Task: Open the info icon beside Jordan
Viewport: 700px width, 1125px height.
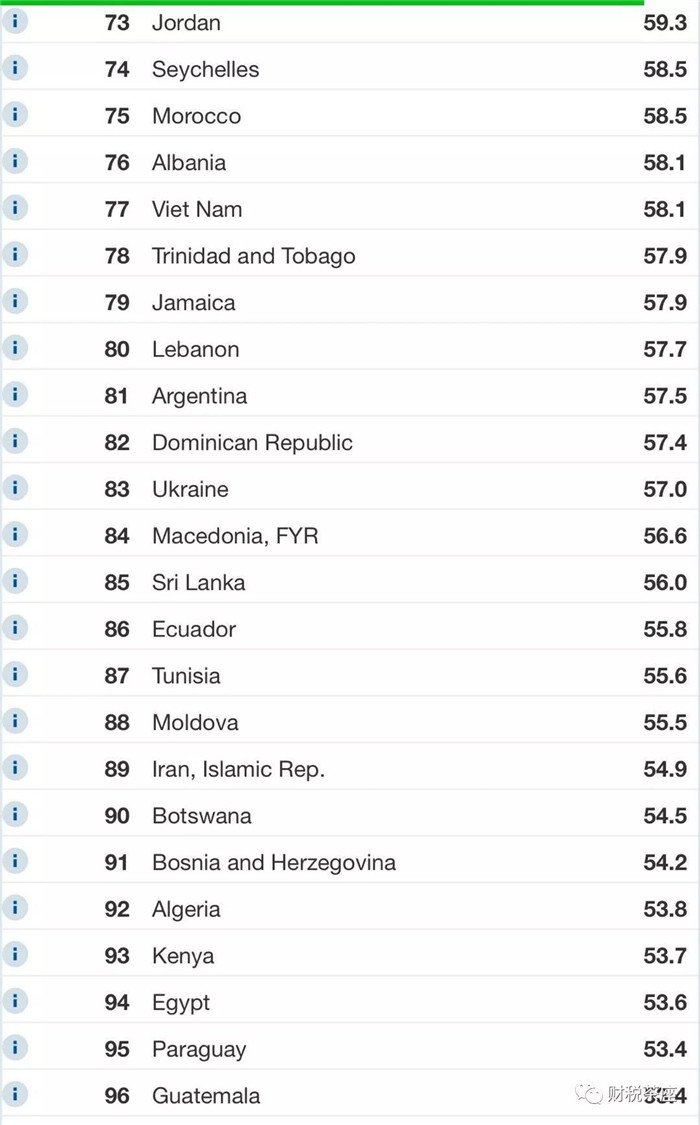Action: (x=15, y=22)
